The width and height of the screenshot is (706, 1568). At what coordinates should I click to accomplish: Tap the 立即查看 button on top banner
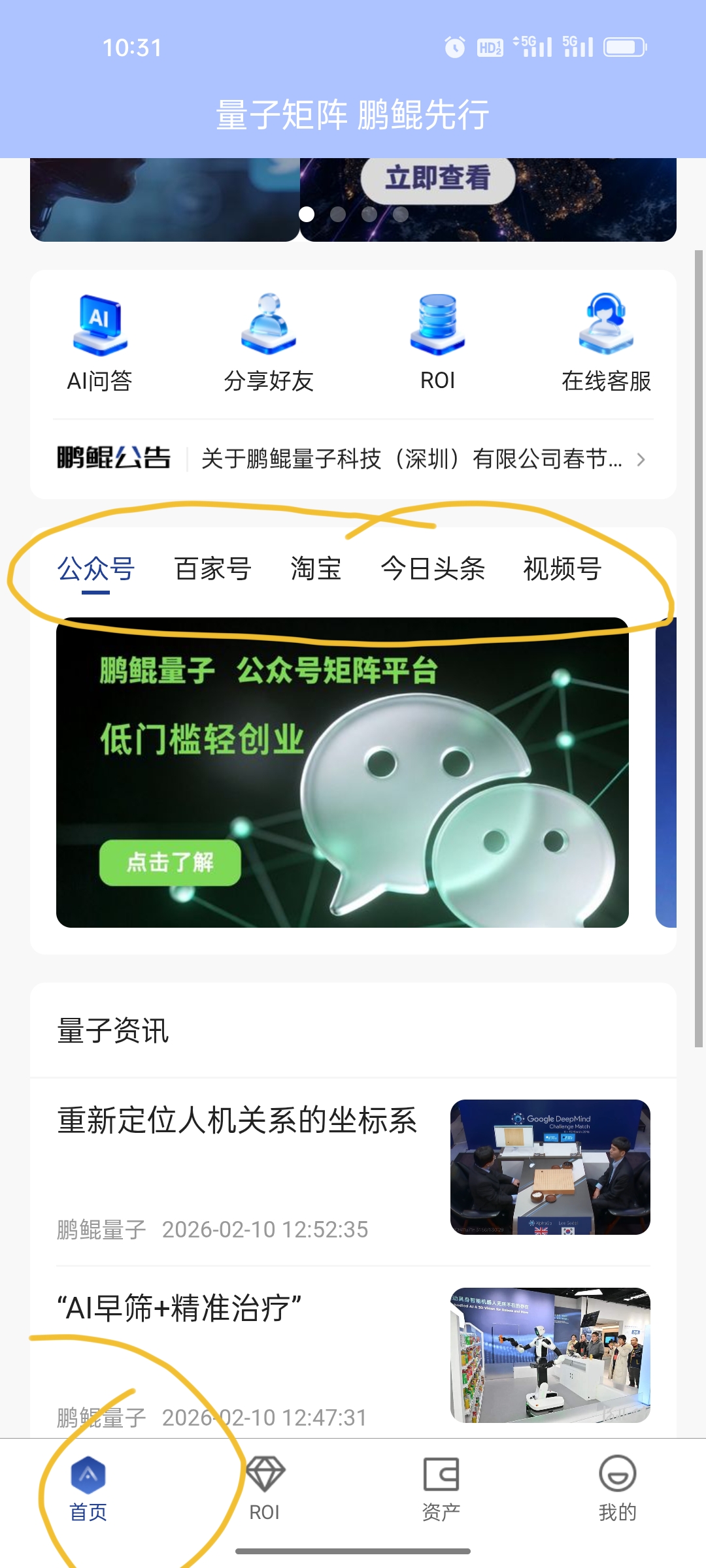438,178
